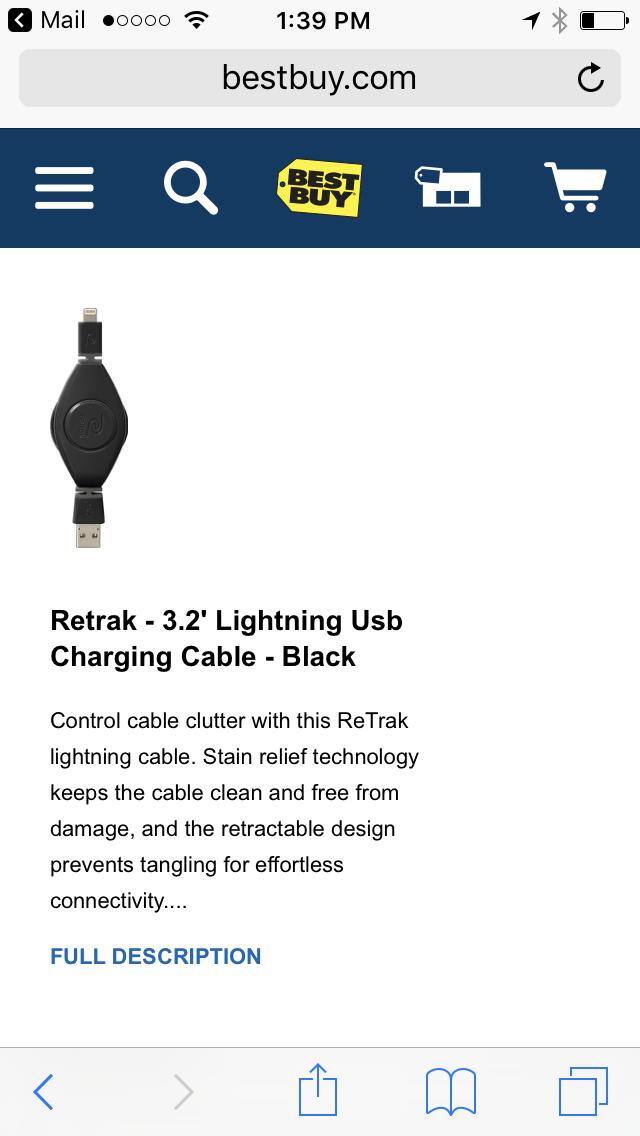Reload the page
This screenshot has height=1136, width=640.
pyautogui.click(x=591, y=78)
